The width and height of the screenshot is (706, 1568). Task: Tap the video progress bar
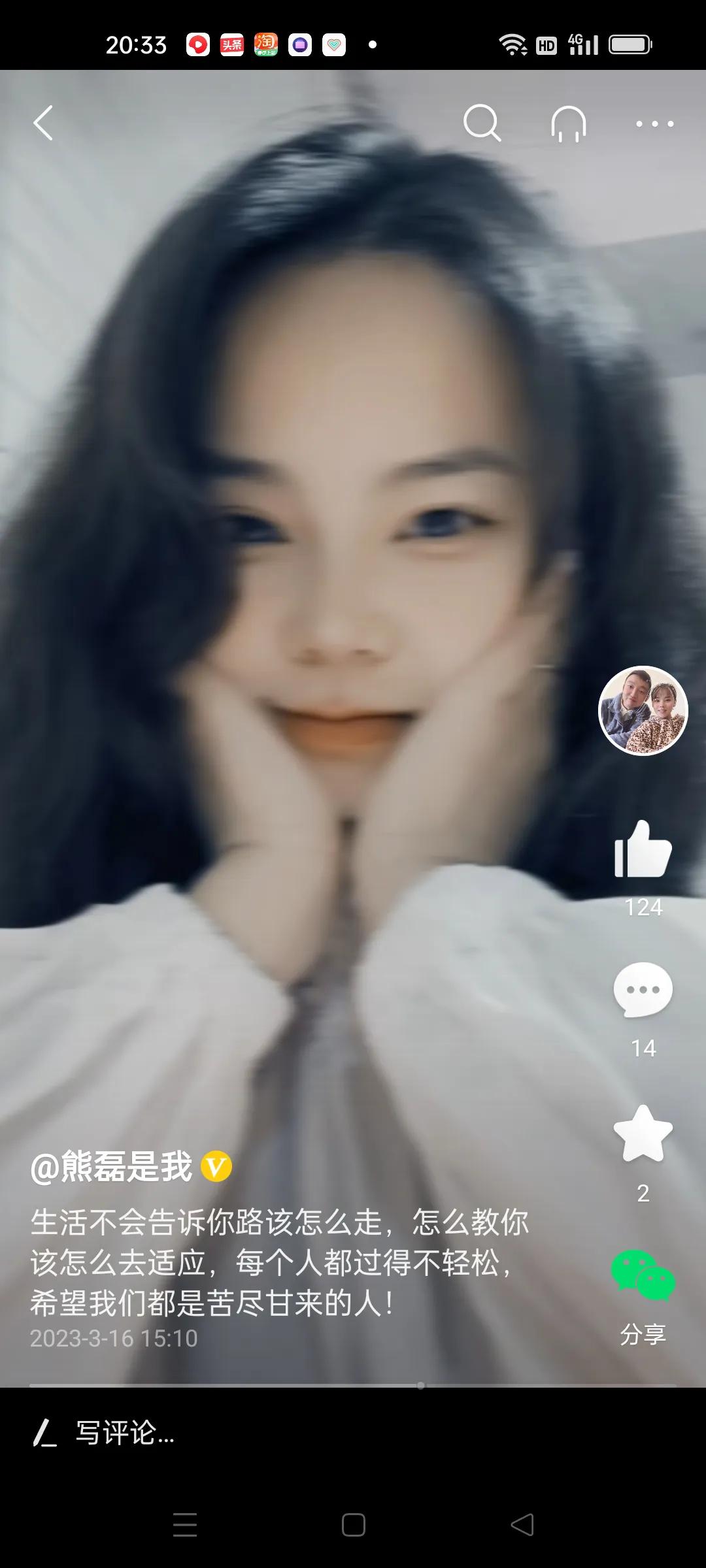click(353, 1385)
